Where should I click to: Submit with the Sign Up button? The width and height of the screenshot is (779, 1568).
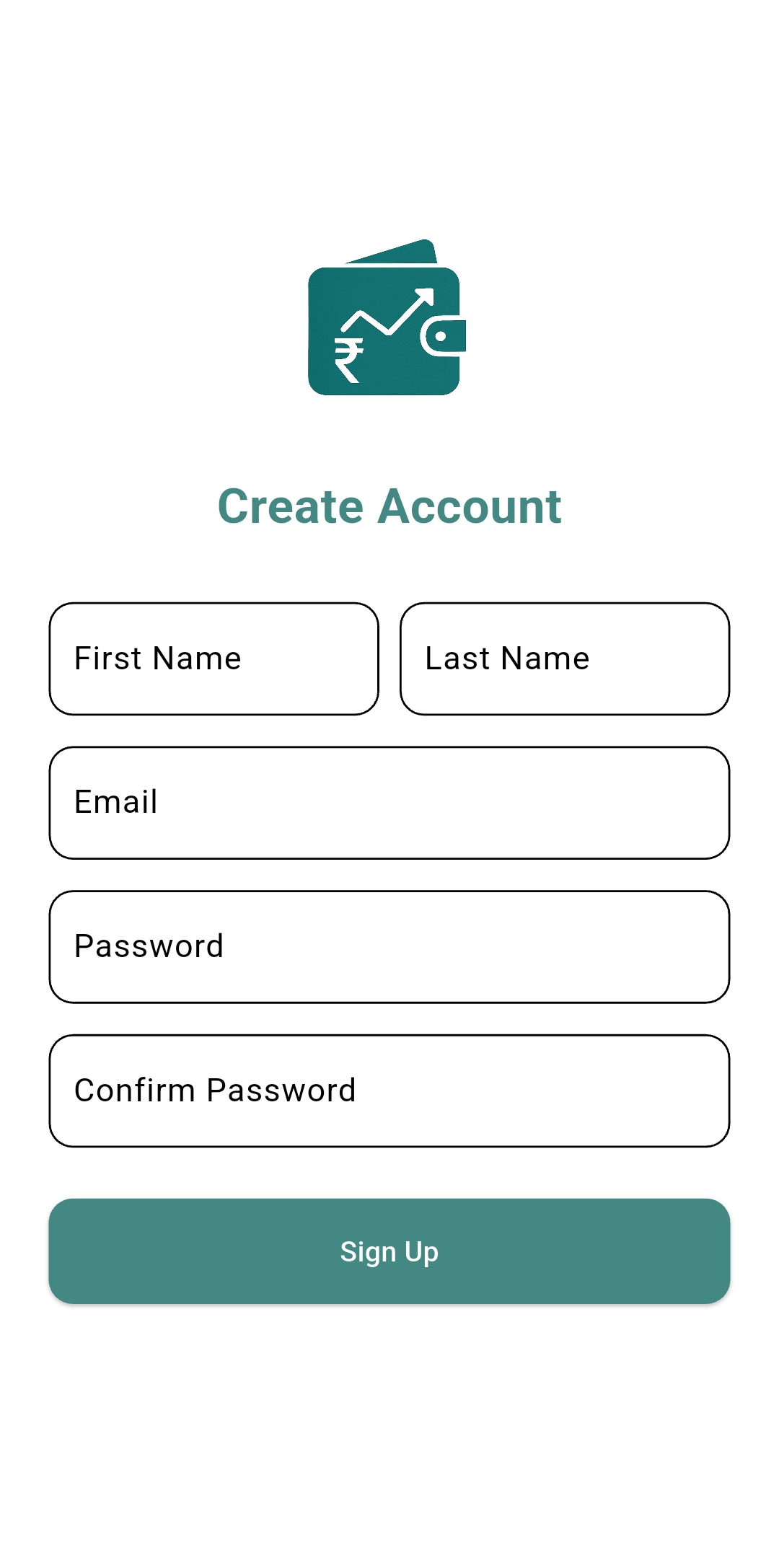point(389,1251)
